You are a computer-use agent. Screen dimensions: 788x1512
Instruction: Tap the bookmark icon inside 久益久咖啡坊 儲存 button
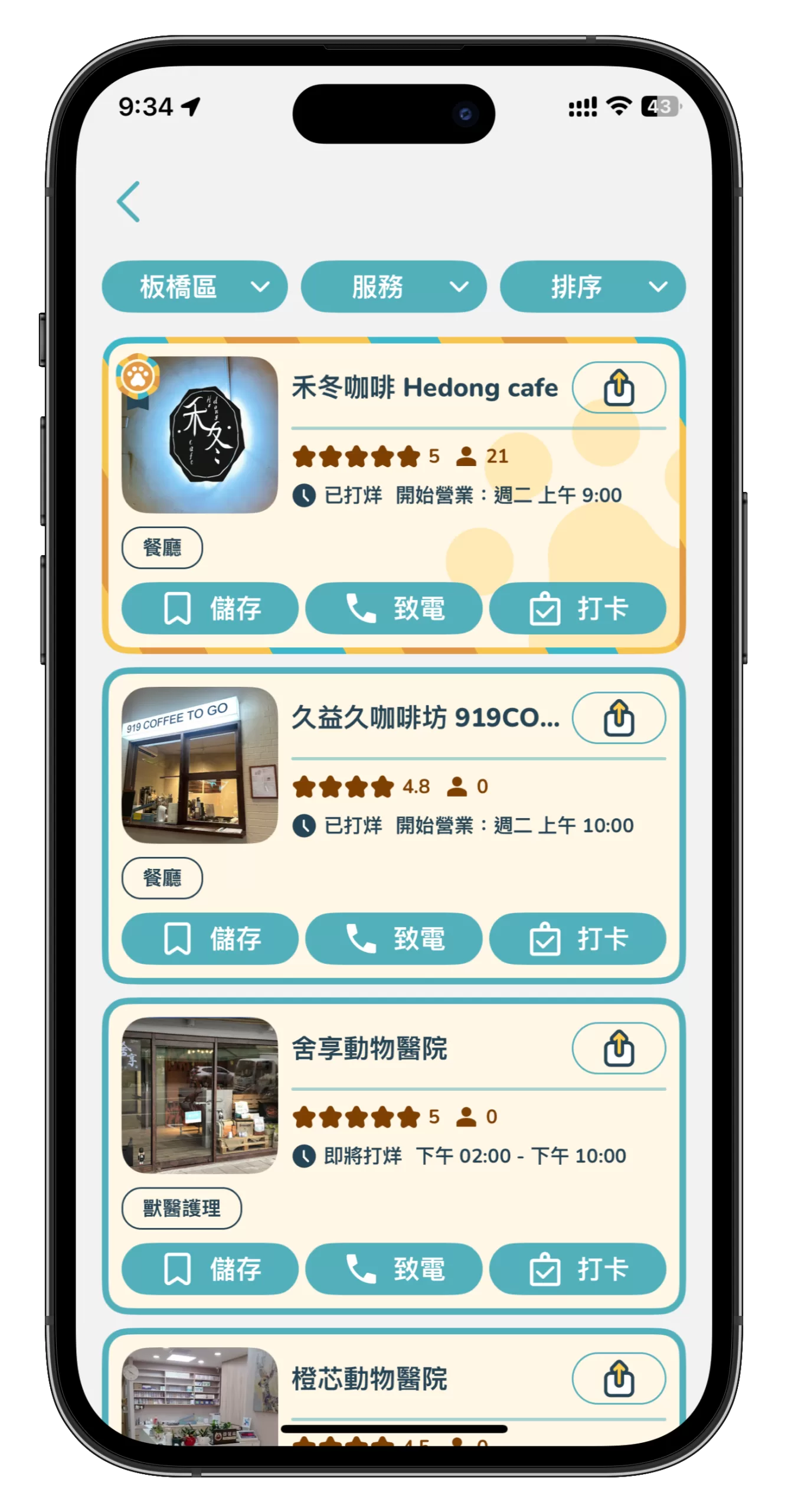point(178,939)
